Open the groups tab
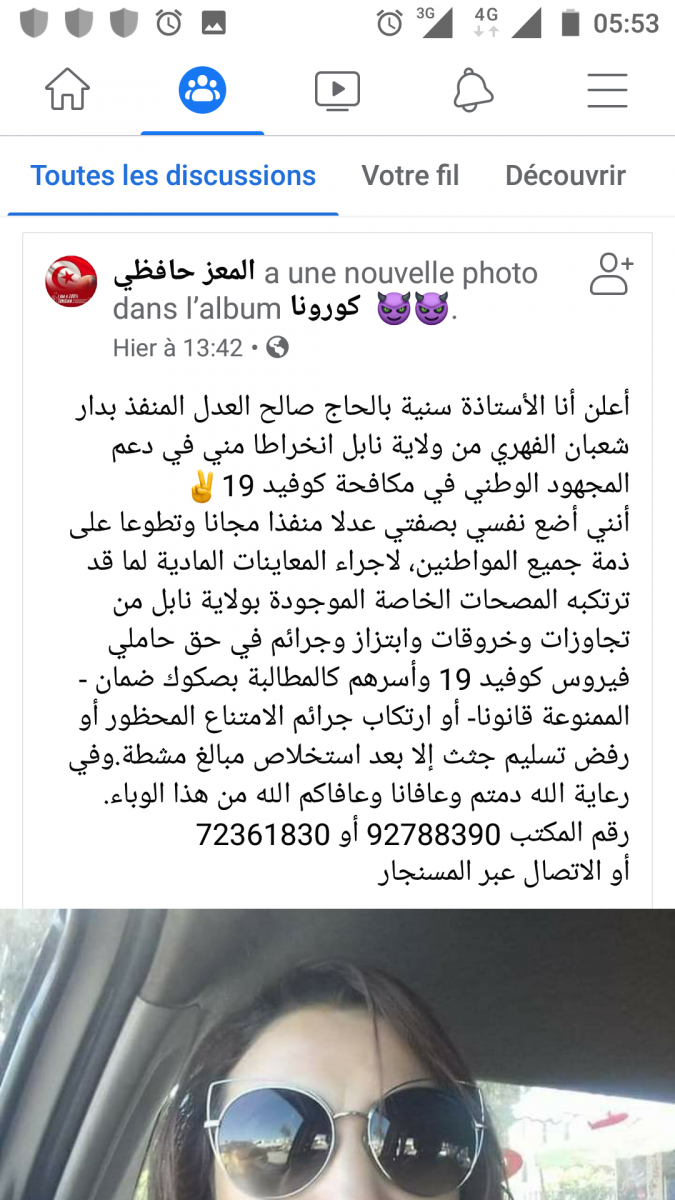Viewport: 675px width, 1200px height. coord(202,91)
